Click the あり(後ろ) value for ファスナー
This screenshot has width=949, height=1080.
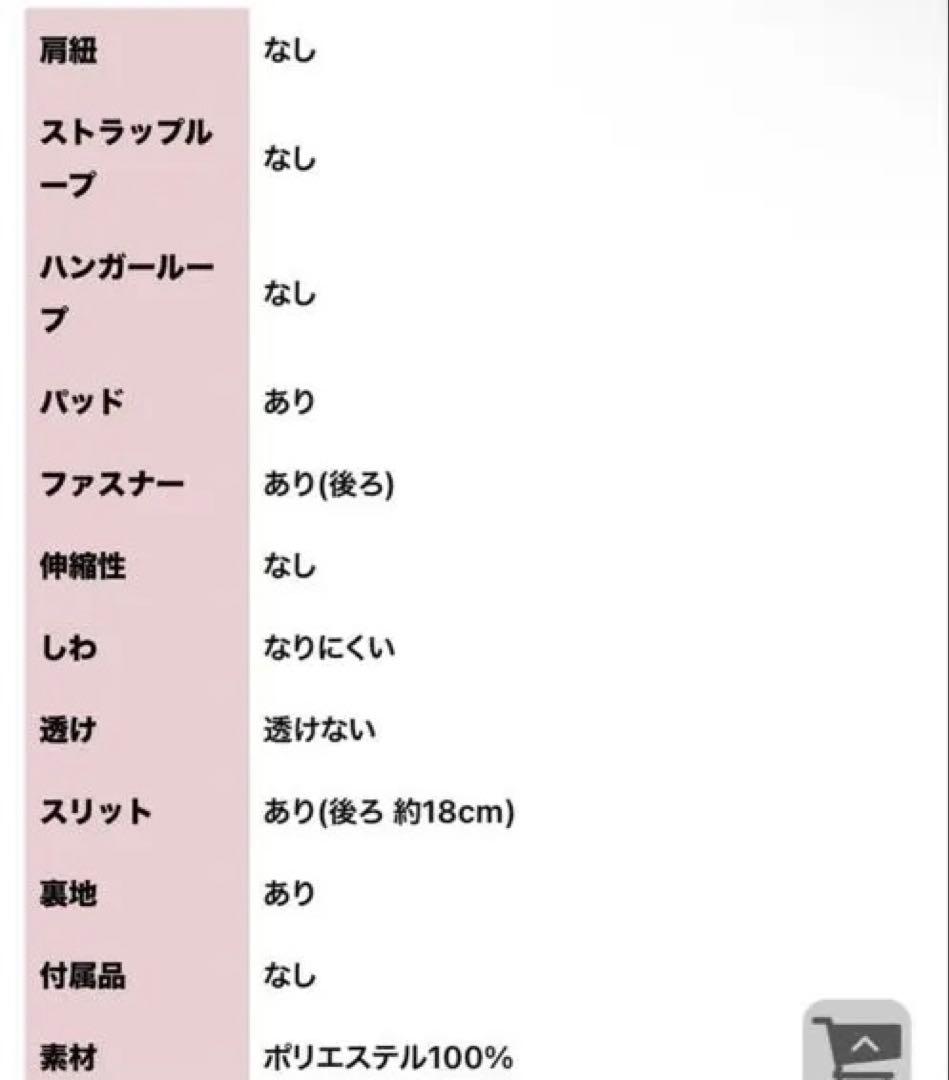[330, 485]
